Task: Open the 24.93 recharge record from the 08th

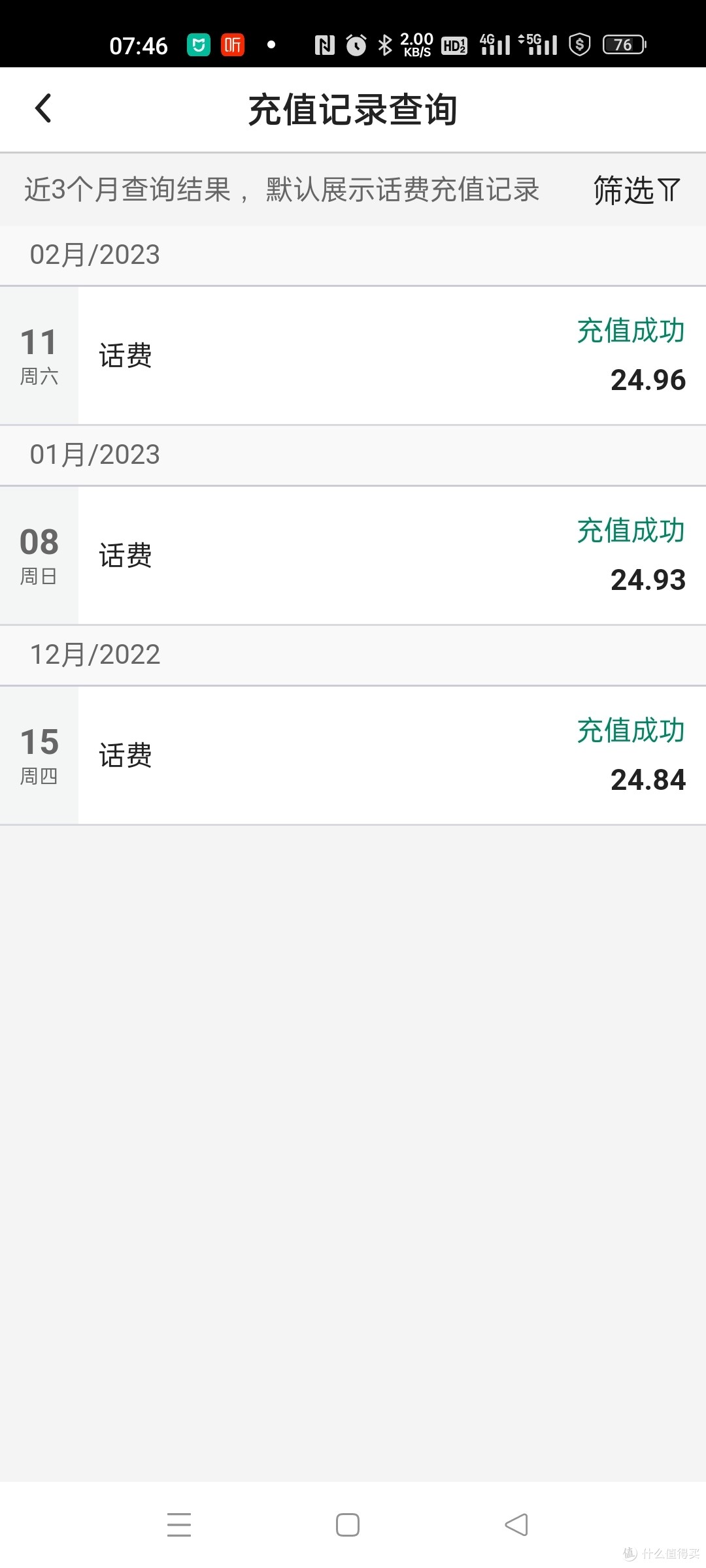Action: click(x=353, y=555)
